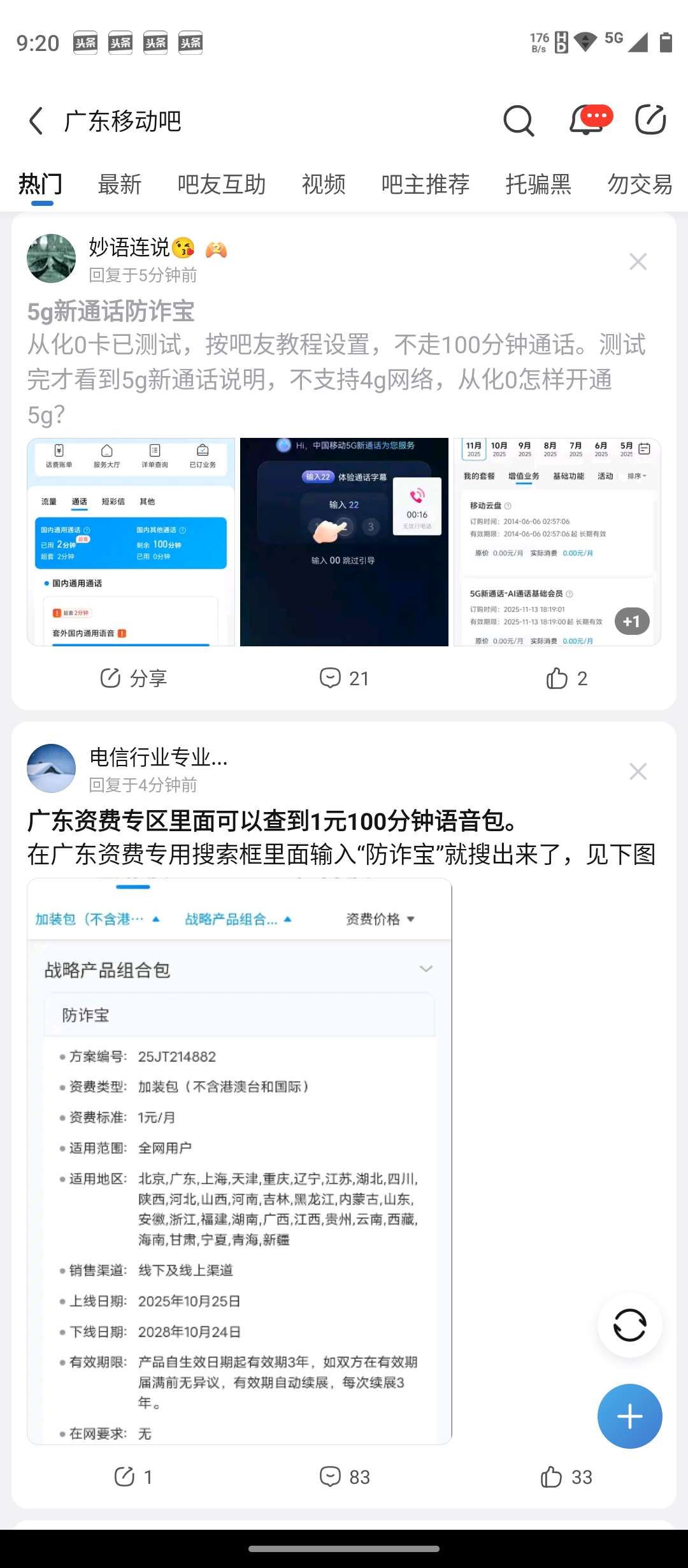
Task: Open the edit/compose icon in top bar
Action: tap(650, 120)
